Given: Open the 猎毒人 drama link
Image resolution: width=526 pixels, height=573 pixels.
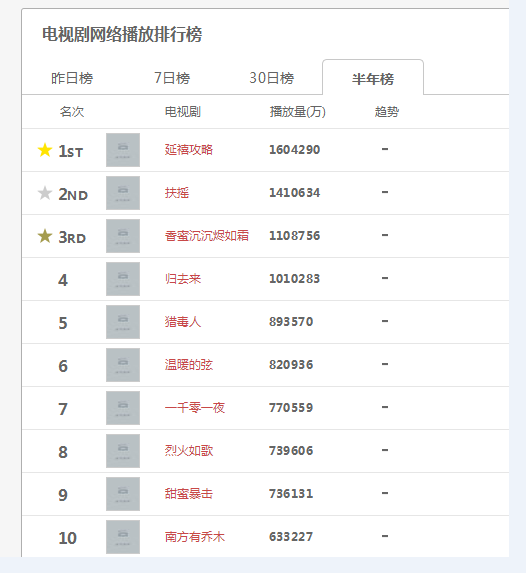Looking at the screenshot, I should click(183, 322).
